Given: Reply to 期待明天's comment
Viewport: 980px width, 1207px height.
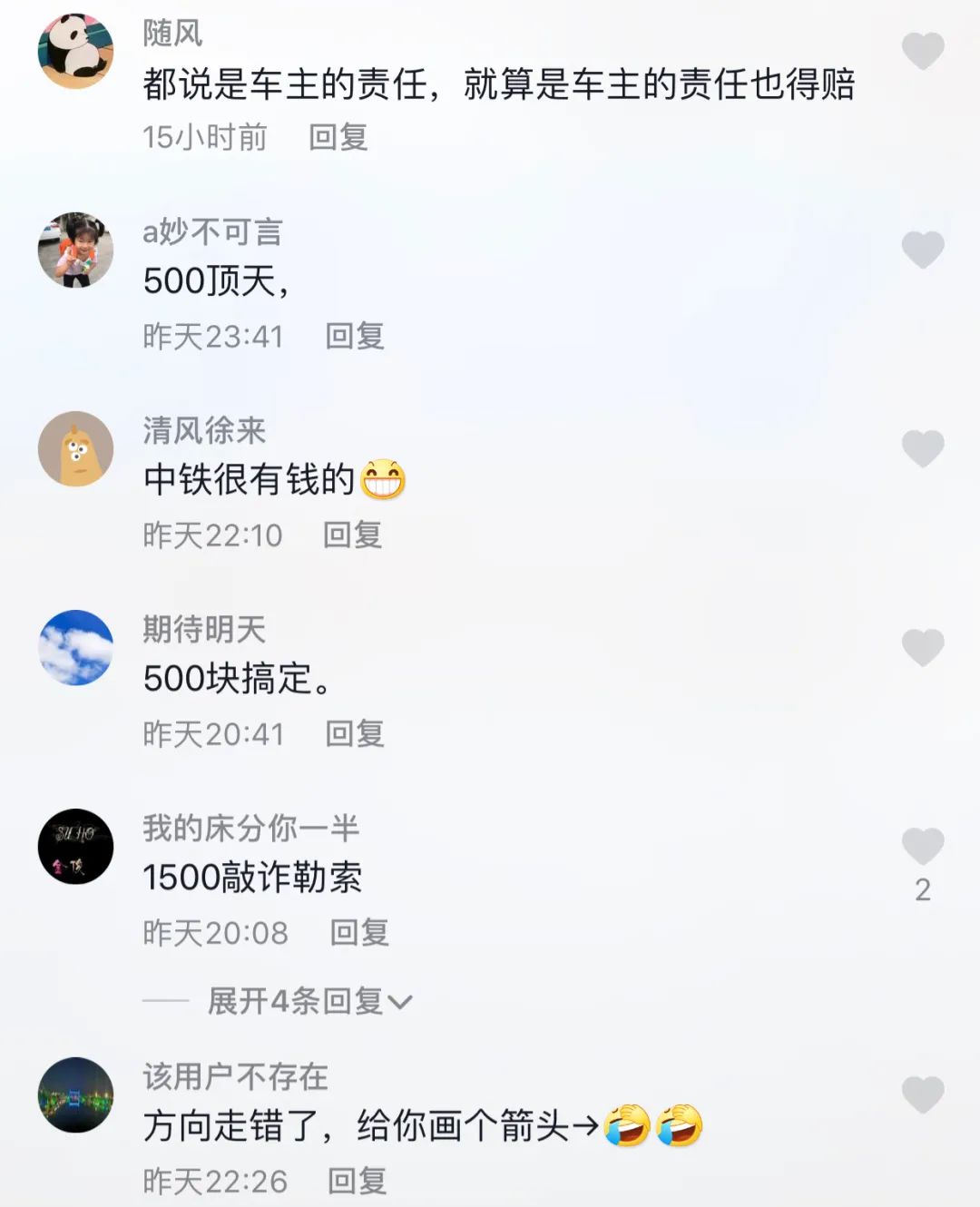Looking at the screenshot, I should coord(355,733).
